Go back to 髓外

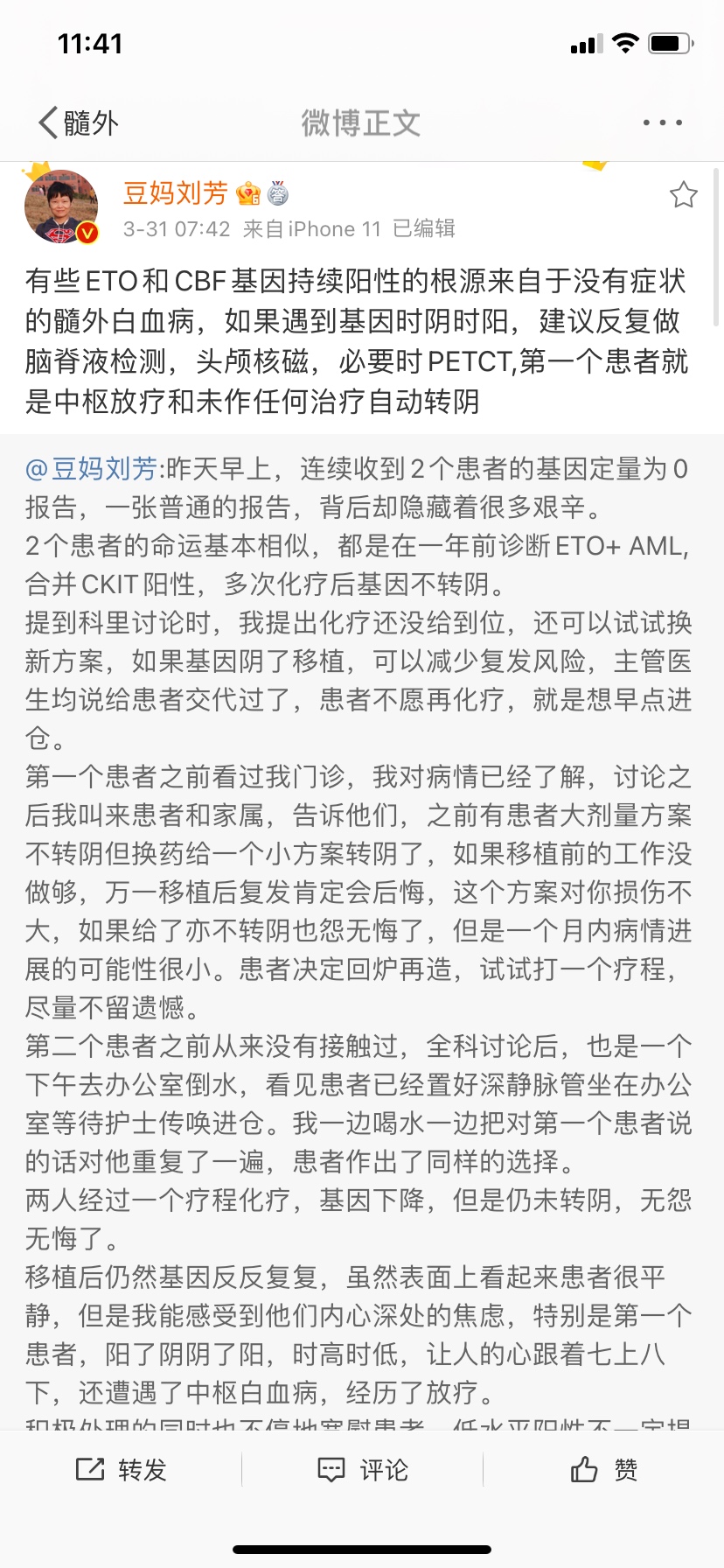click(79, 122)
